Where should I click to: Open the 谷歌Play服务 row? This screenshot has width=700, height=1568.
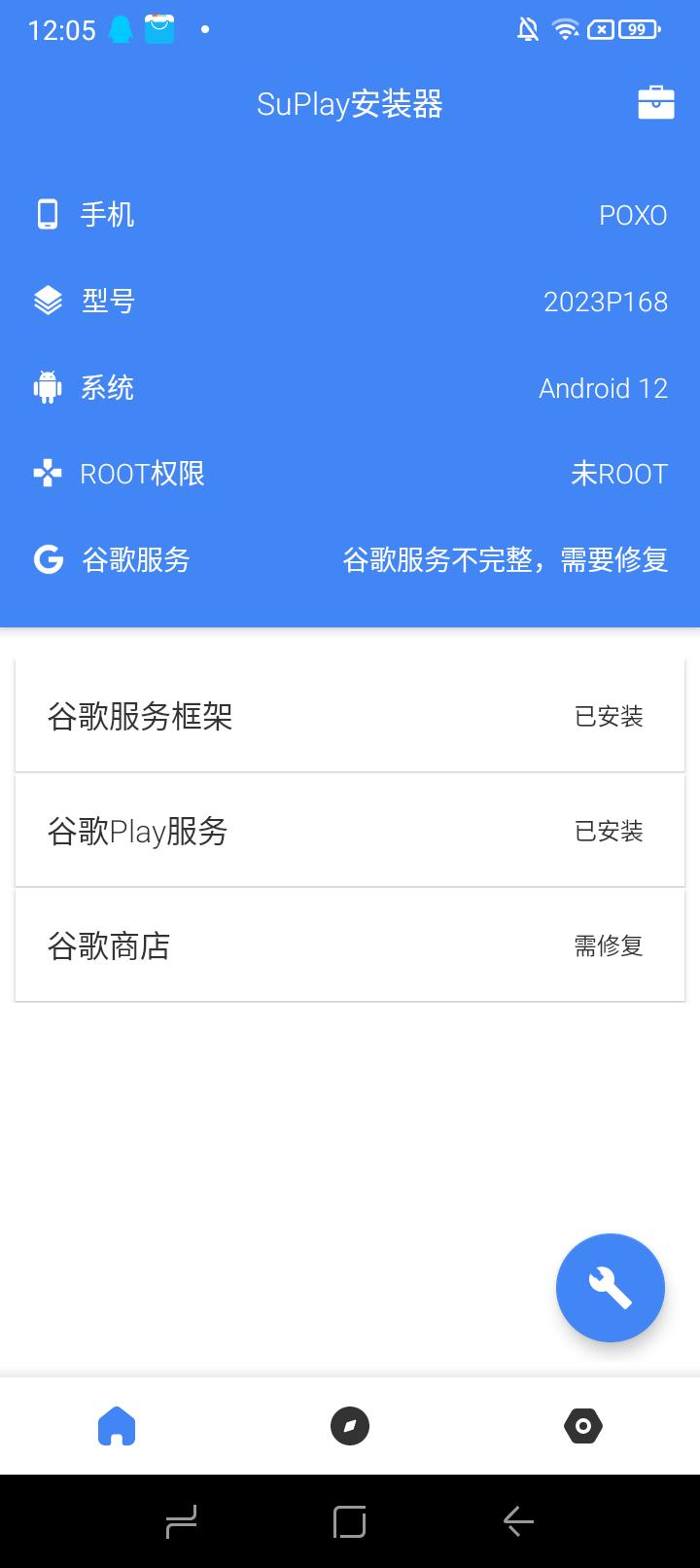pos(350,831)
